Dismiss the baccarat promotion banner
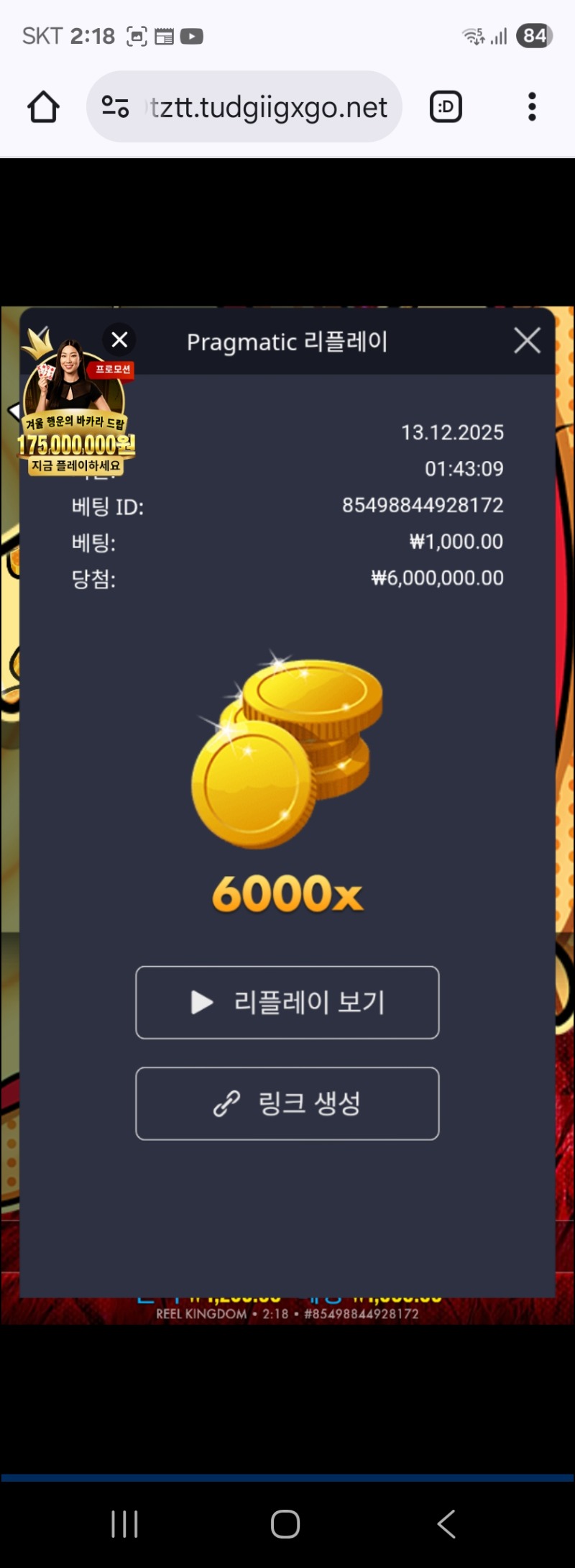Image resolution: width=575 pixels, height=1568 pixels. pos(119,339)
